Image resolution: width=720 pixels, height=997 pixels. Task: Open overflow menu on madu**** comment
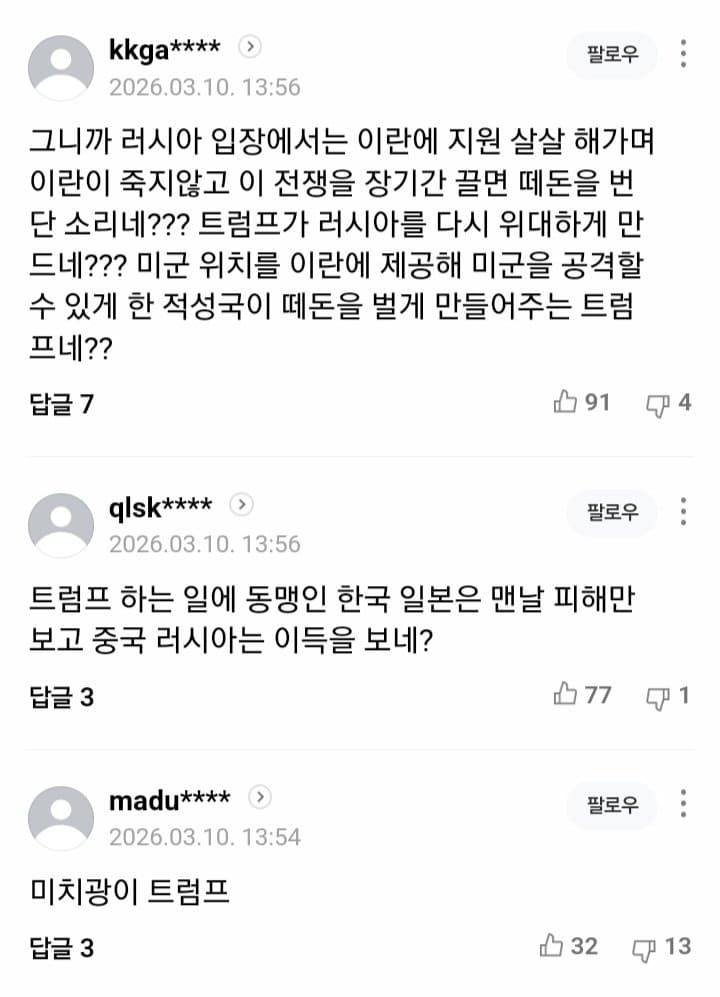tap(683, 804)
